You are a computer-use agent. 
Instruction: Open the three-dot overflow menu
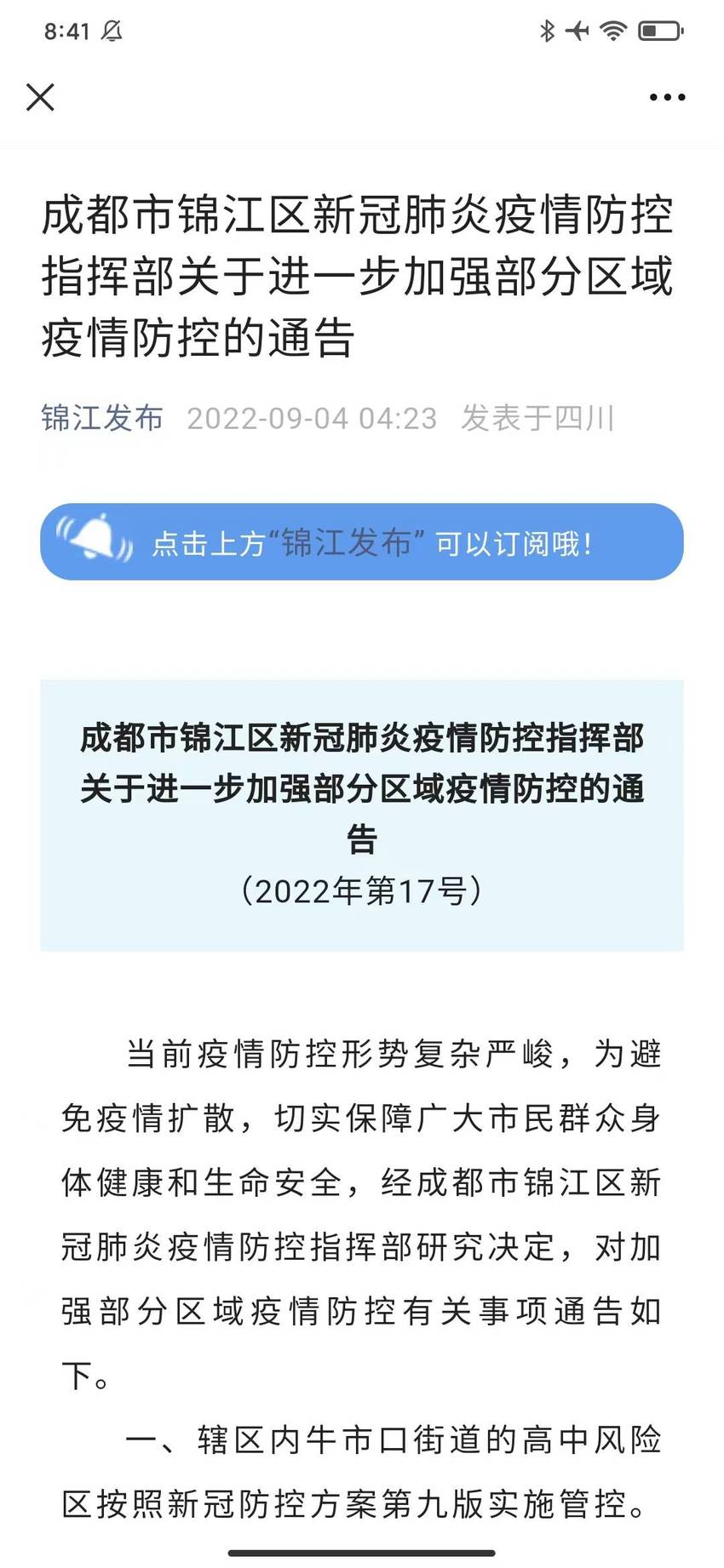click(667, 98)
